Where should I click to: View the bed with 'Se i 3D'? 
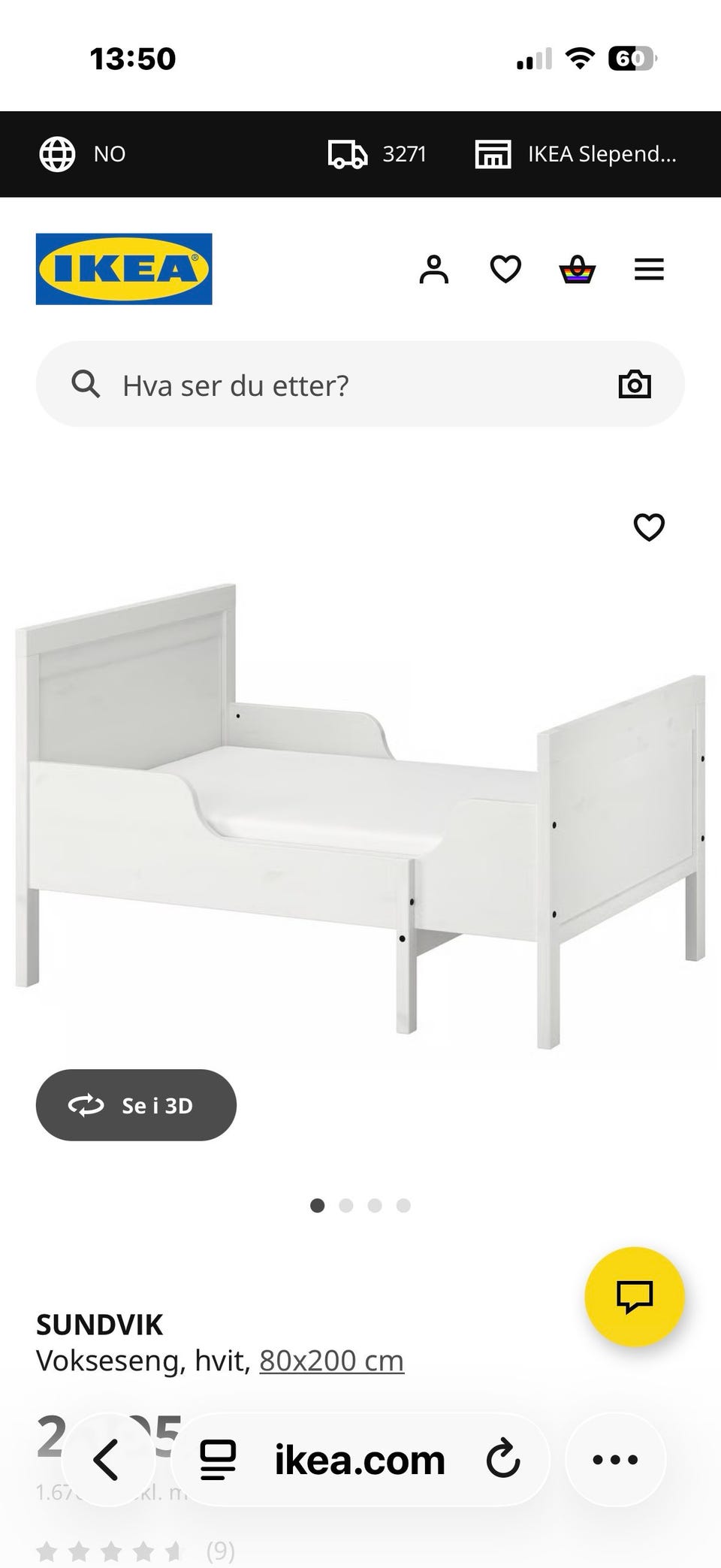click(x=136, y=1105)
